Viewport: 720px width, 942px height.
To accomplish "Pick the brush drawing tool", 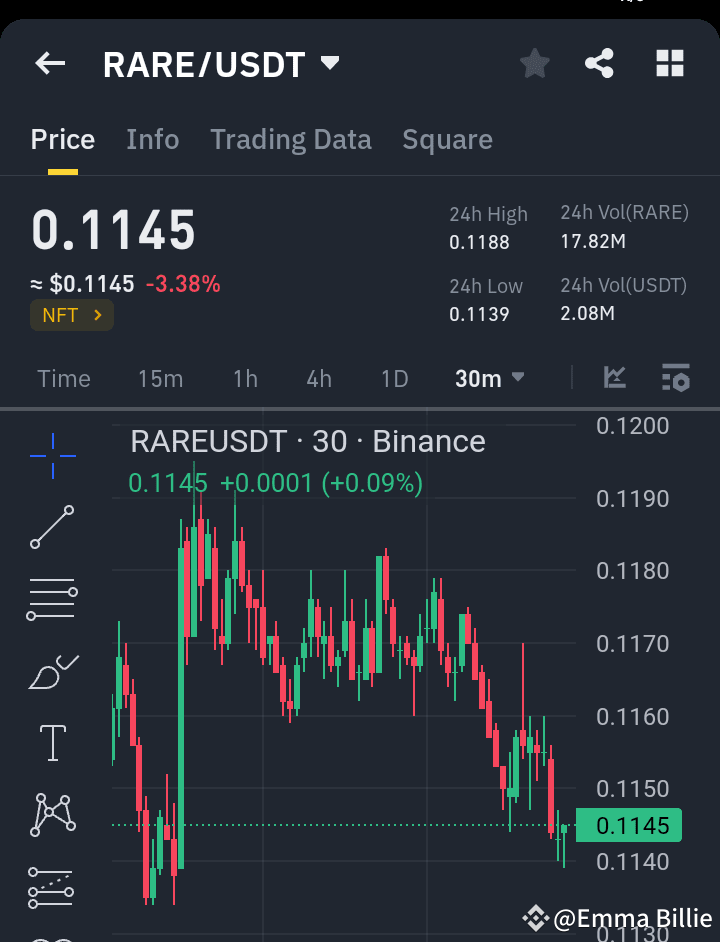I will tap(51, 670).
